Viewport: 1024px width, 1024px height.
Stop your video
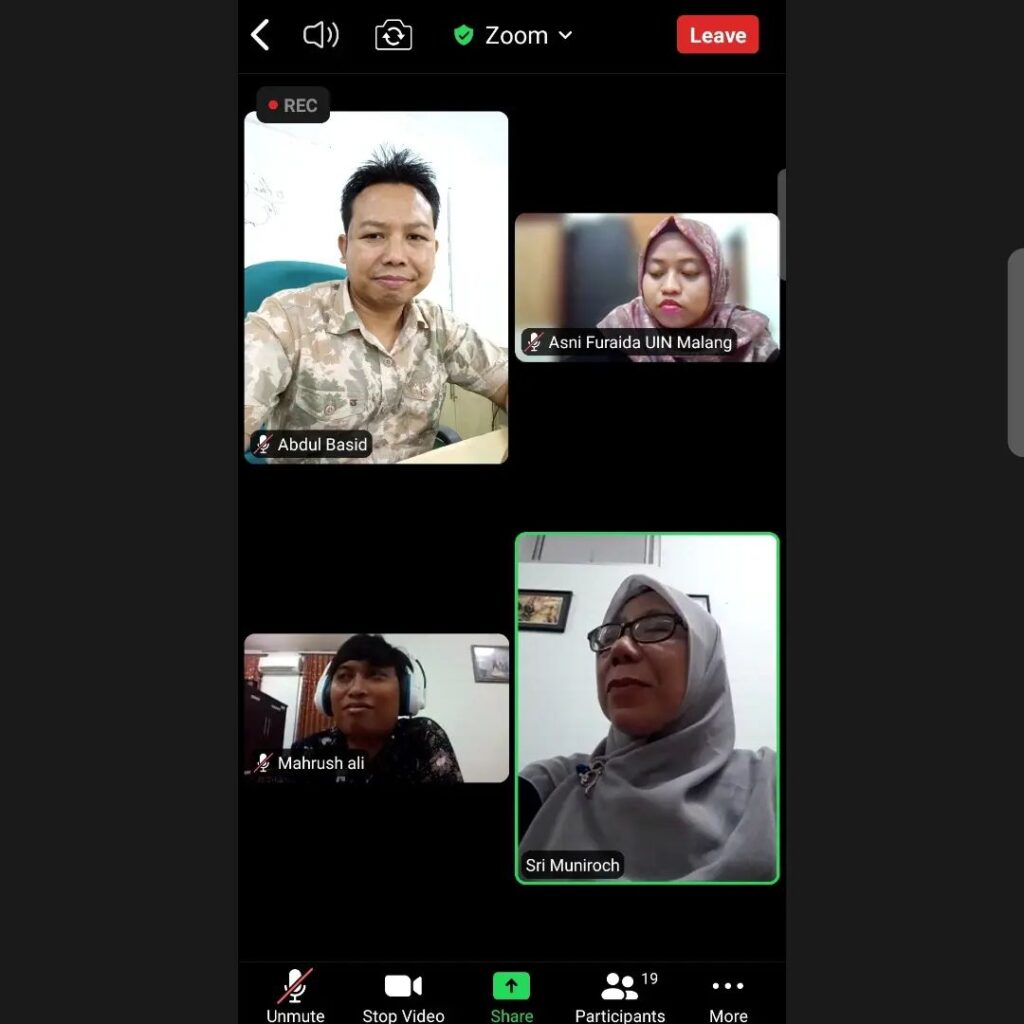click(403, 995)
